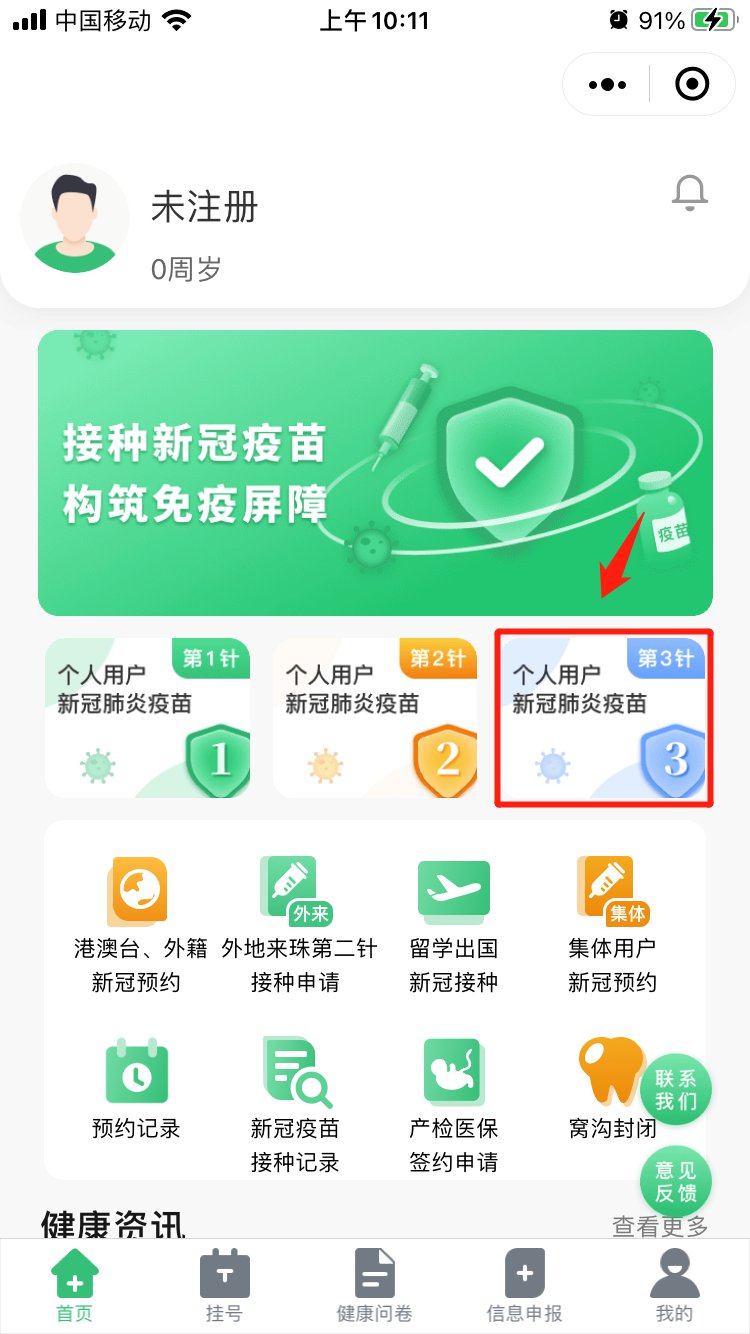
Task: Select 个人用户 第2针 vaccine card
Action: click(x=375, y=717)
